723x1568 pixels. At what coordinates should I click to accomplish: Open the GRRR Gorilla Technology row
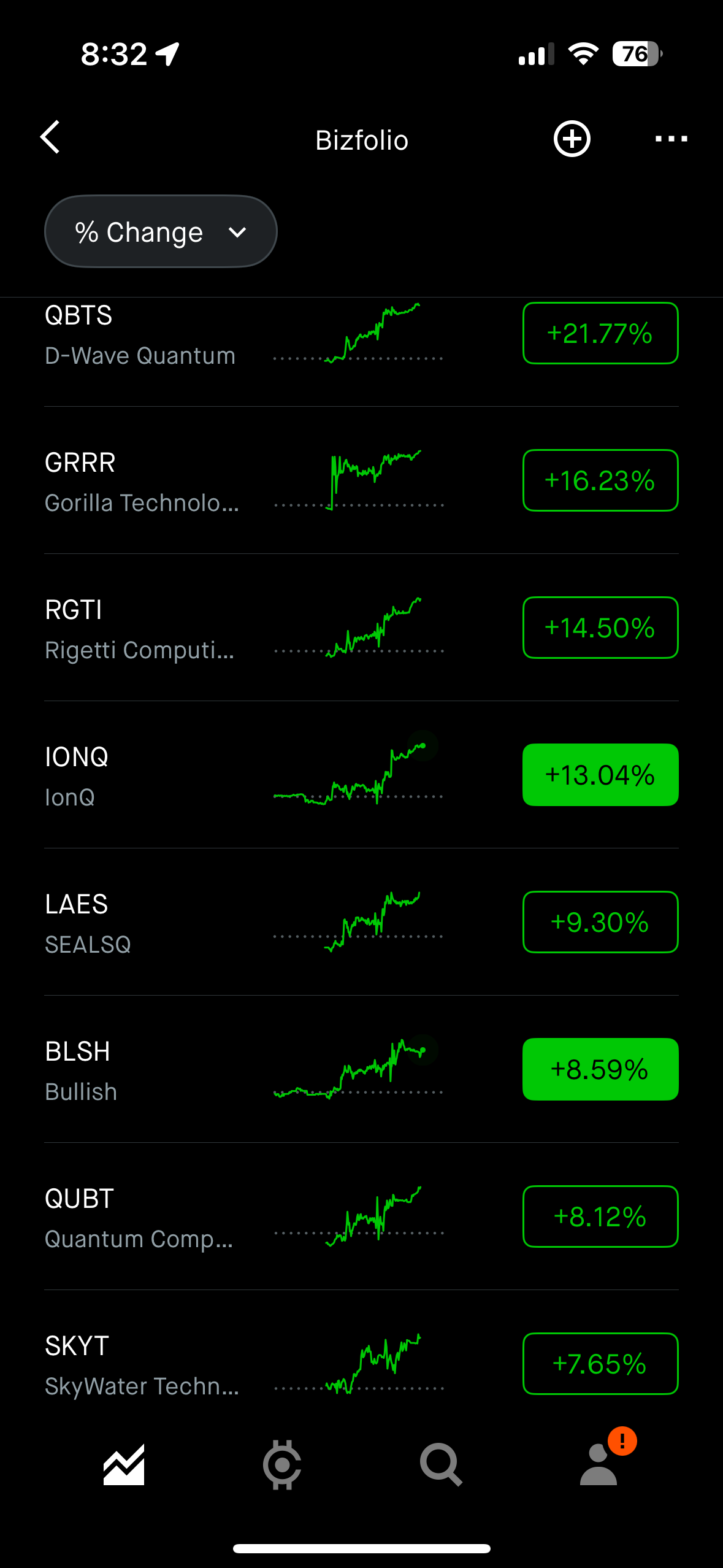tap(361, 480)
